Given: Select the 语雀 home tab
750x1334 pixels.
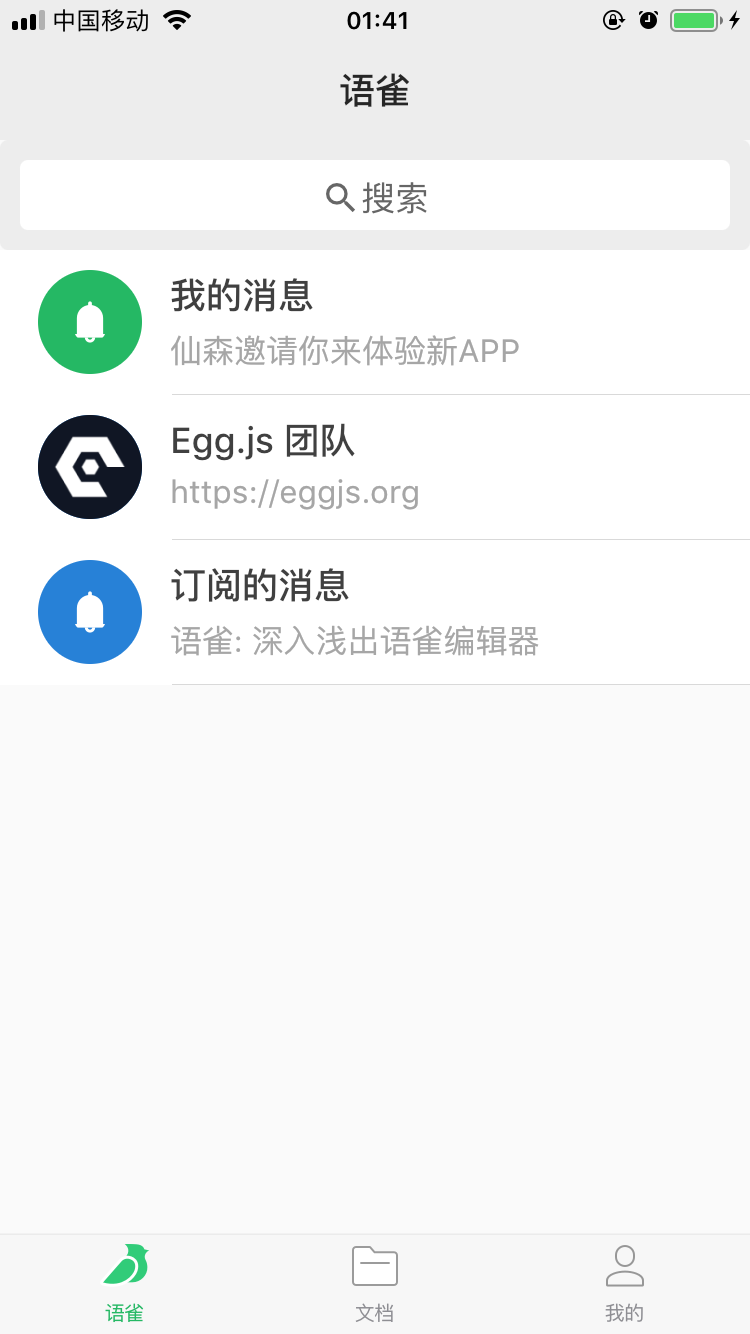Looking at the screenshot, I should tap(125, 1284).
